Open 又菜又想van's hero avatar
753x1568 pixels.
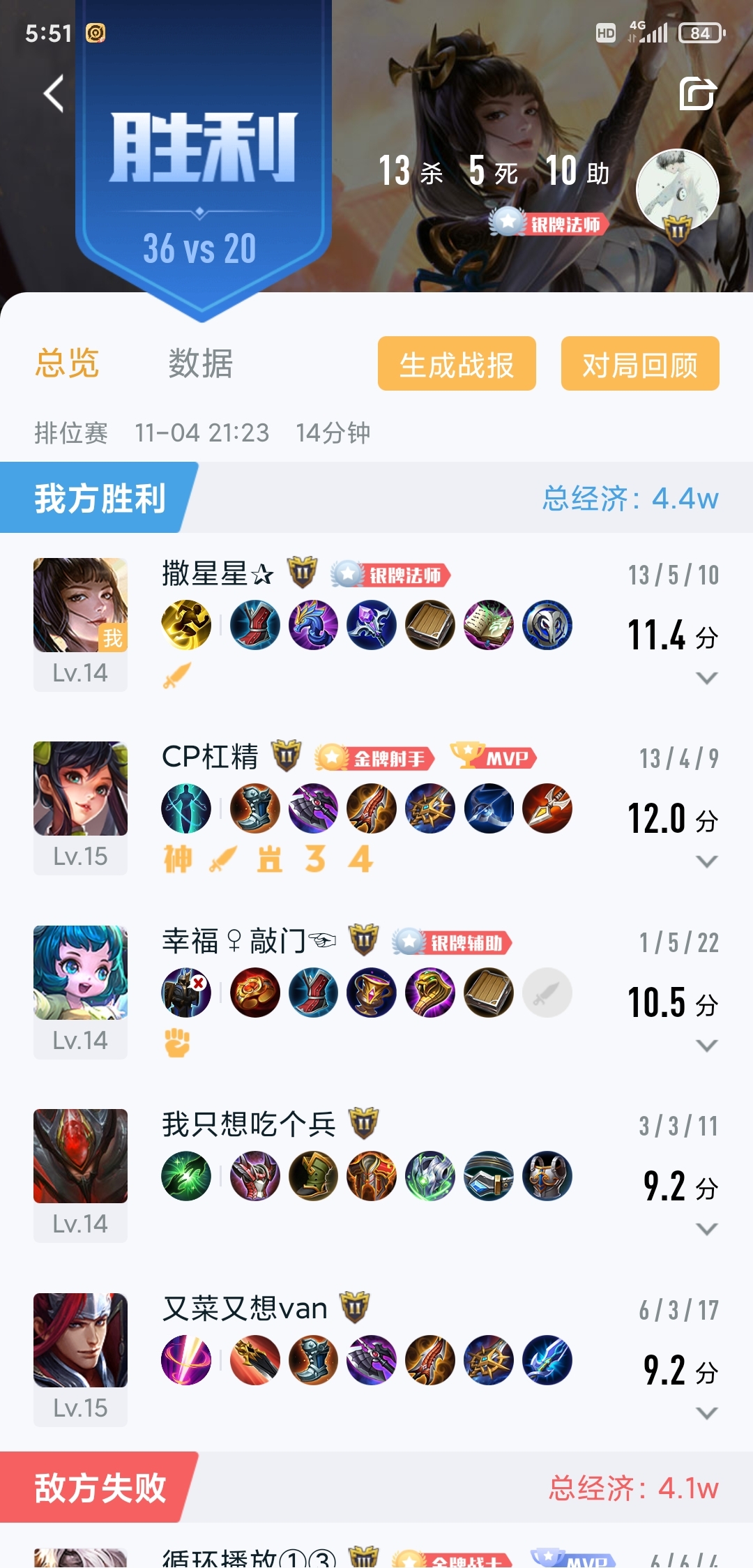(x=80, y=1340)
